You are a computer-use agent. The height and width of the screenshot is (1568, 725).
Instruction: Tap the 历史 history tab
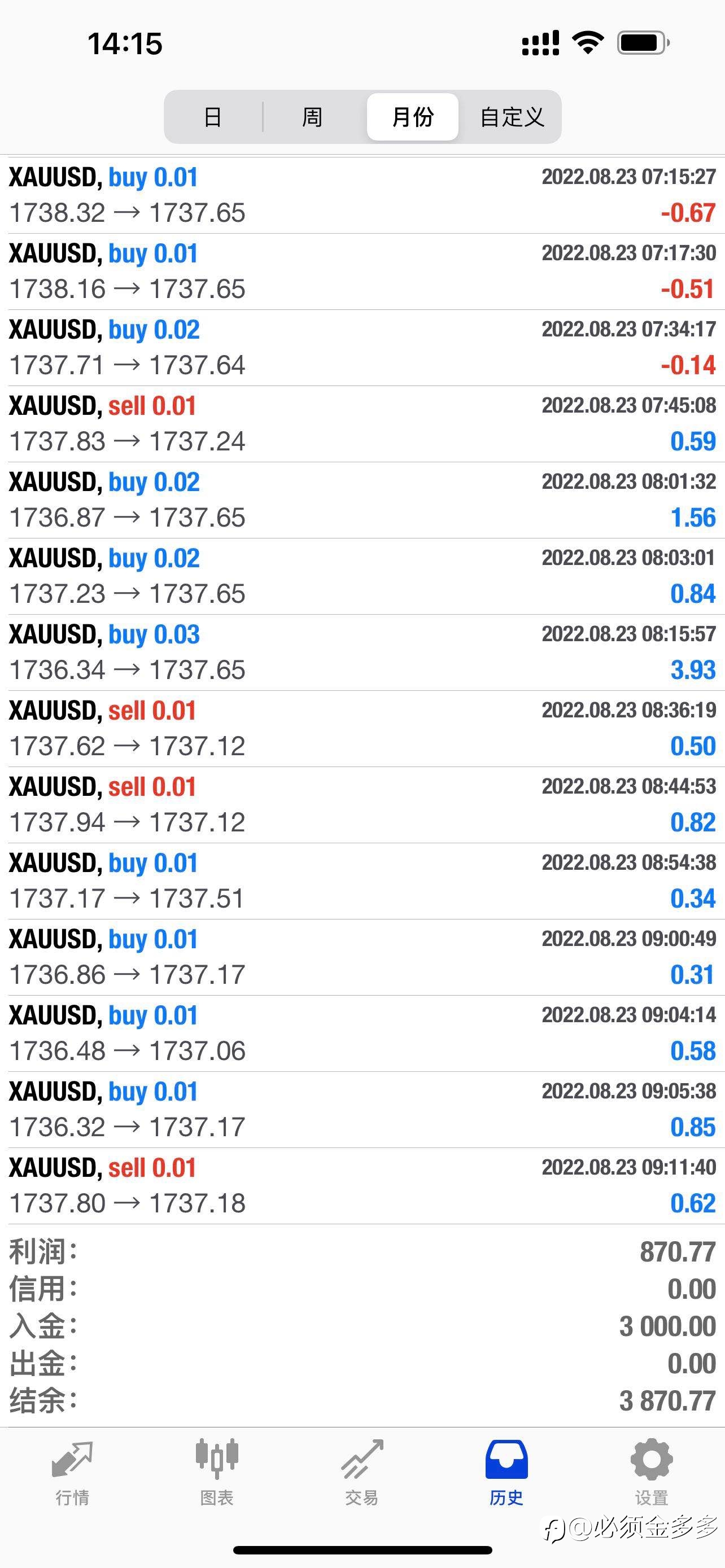point(506,1472)
